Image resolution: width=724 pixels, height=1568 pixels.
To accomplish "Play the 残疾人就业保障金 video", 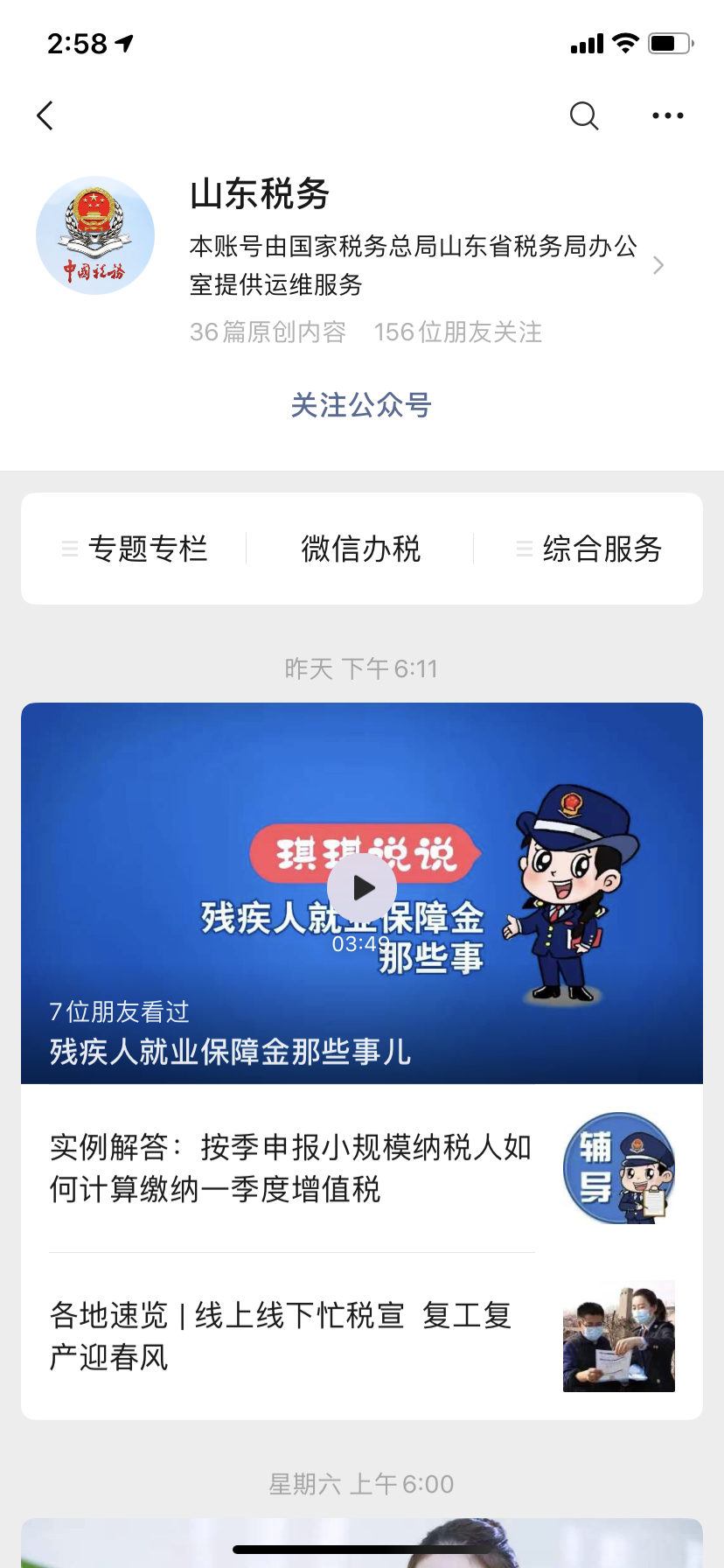I will [x=362, y=887].
